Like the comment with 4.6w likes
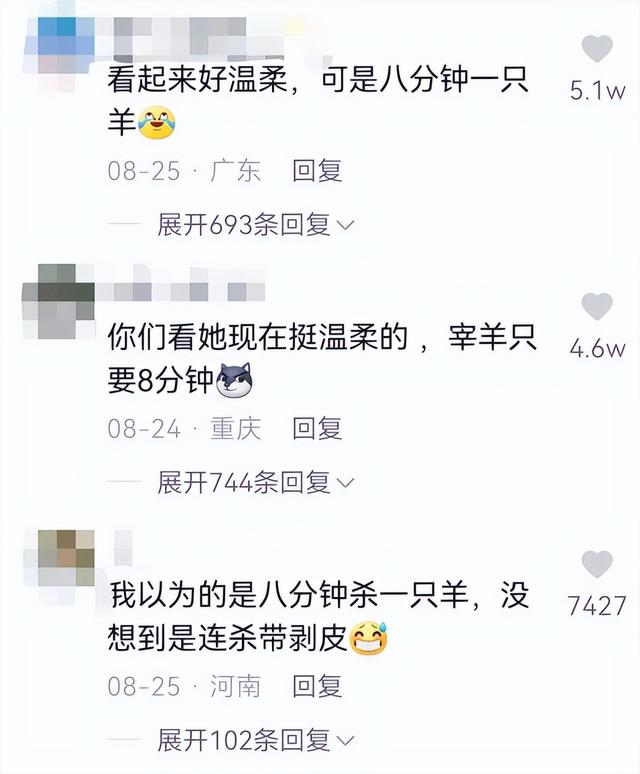The height and width of the screenshot is (774, 640). click(597, 307)
